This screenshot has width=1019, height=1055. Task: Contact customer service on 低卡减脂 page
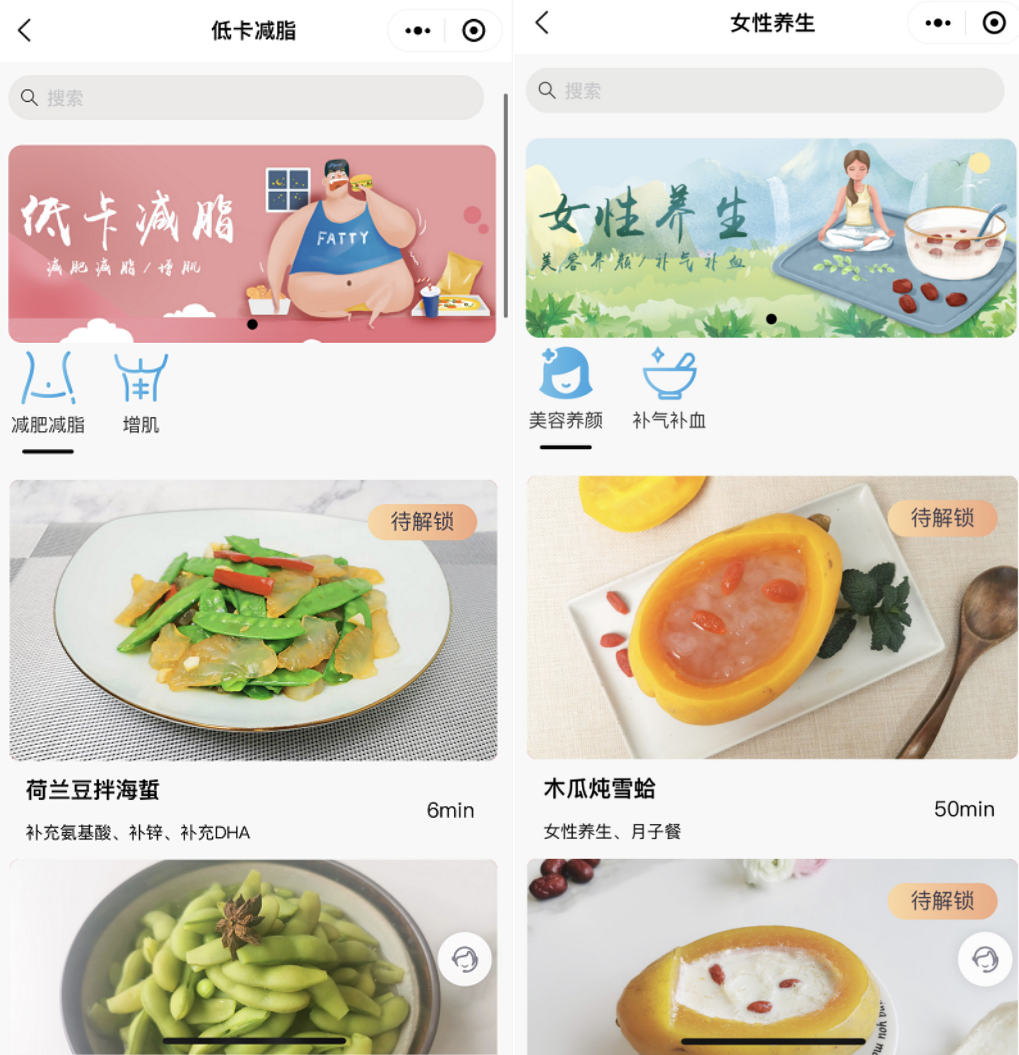[464, 960]
